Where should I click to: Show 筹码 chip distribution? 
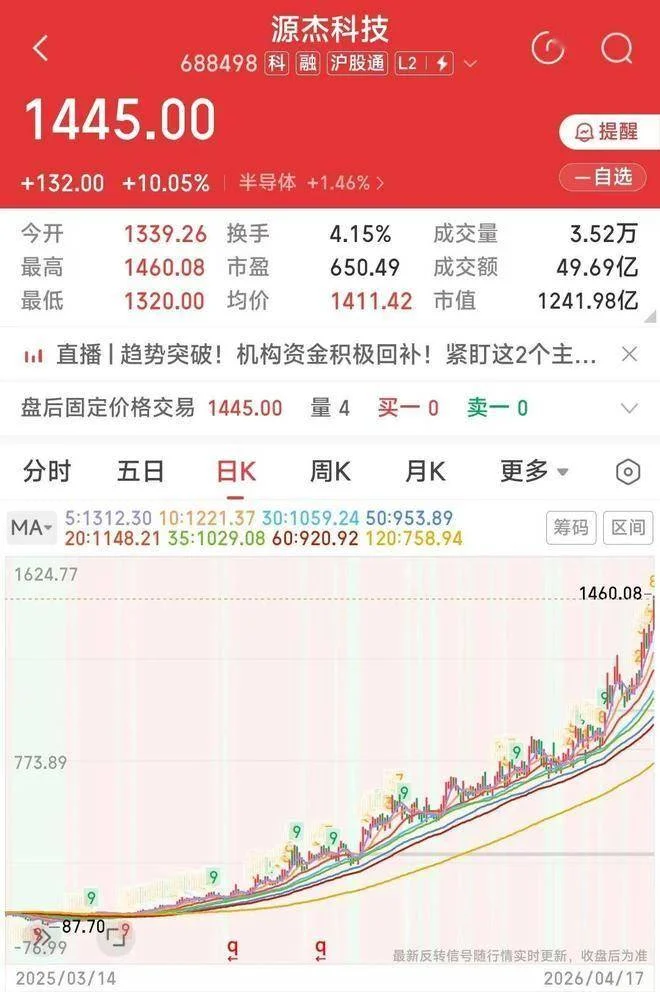pos(573,527)
